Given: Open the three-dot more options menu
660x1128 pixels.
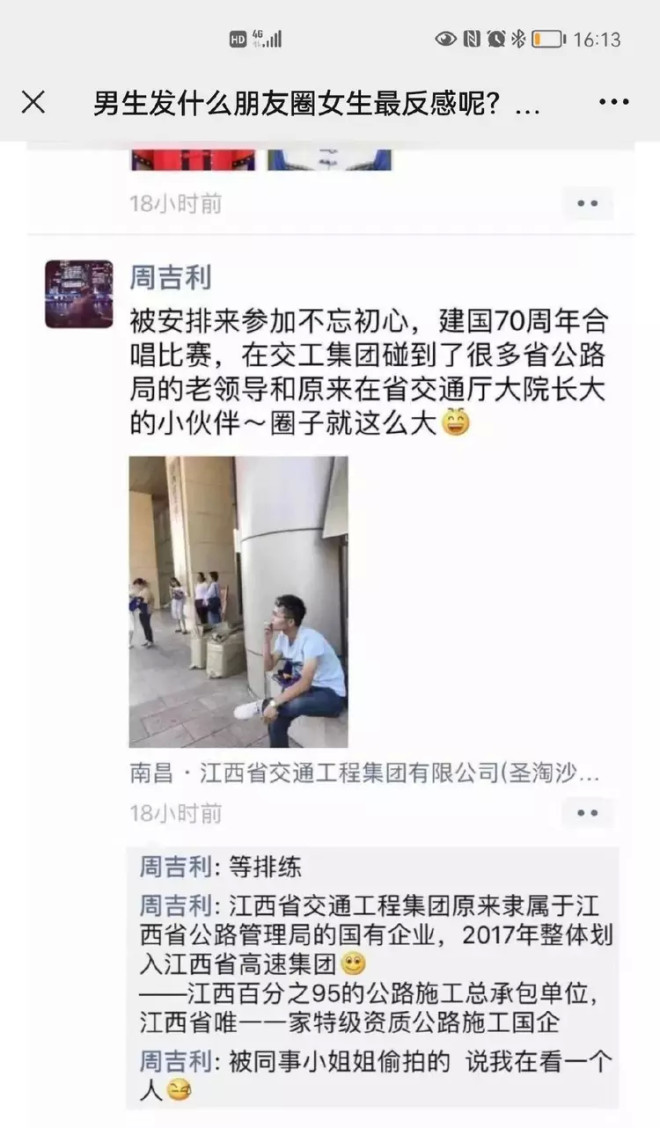Looking at the screenshot, I should pyautogui.click(x=613, y=102).
